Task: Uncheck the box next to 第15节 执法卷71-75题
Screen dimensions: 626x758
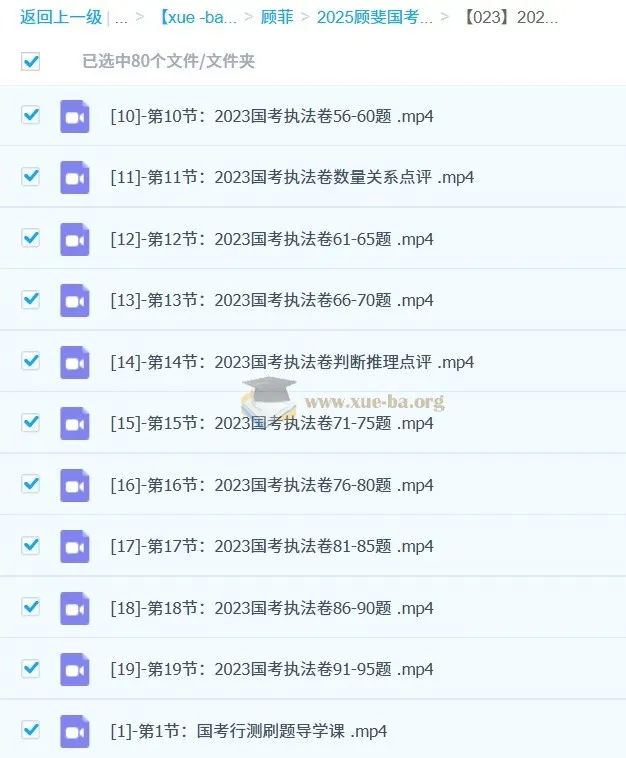Action: pyautogui.click(x=31, y=422)
